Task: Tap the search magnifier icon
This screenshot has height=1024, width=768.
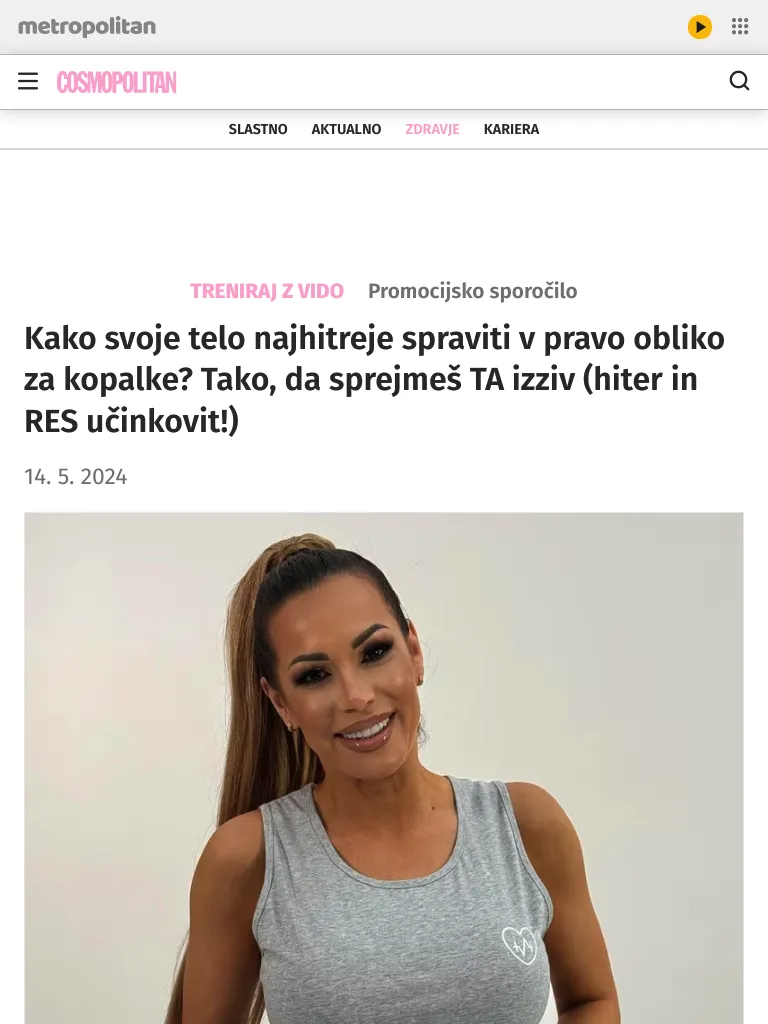Action: point(739,82)
